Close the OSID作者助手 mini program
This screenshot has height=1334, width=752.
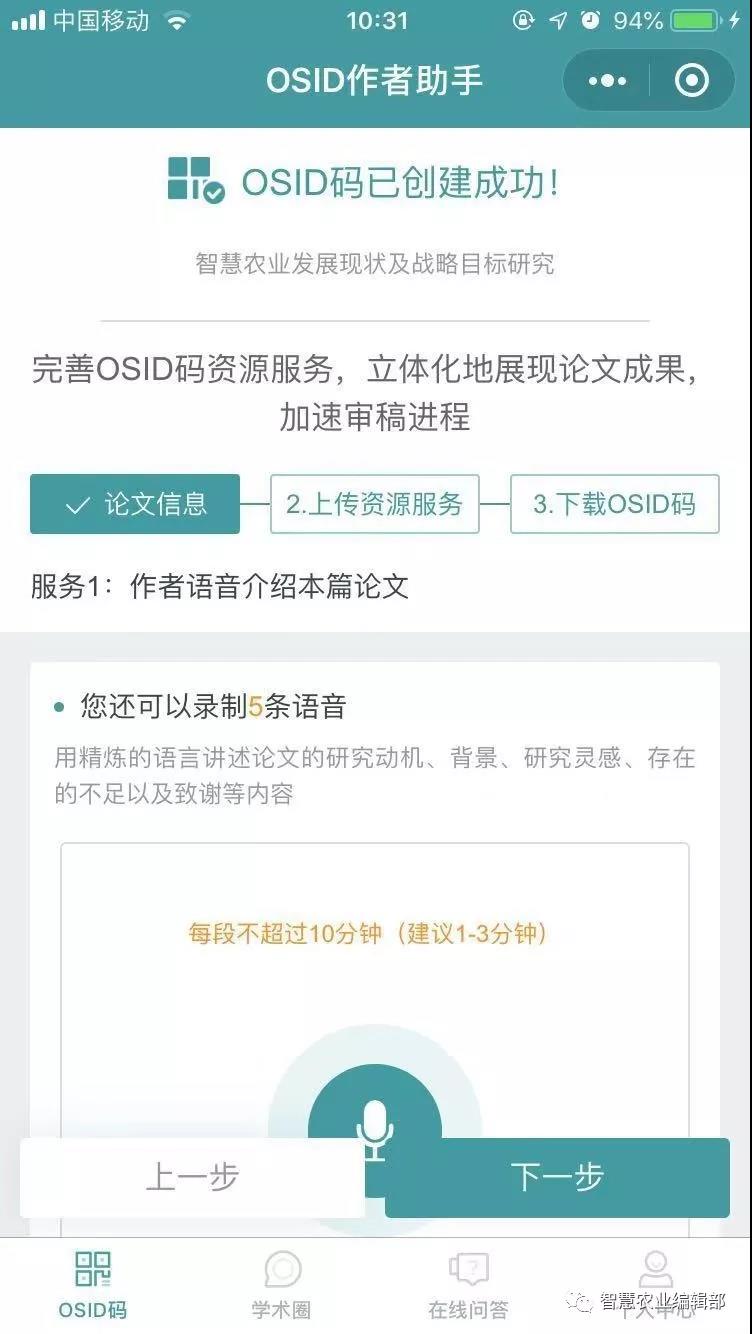click(x=692, y=81)
